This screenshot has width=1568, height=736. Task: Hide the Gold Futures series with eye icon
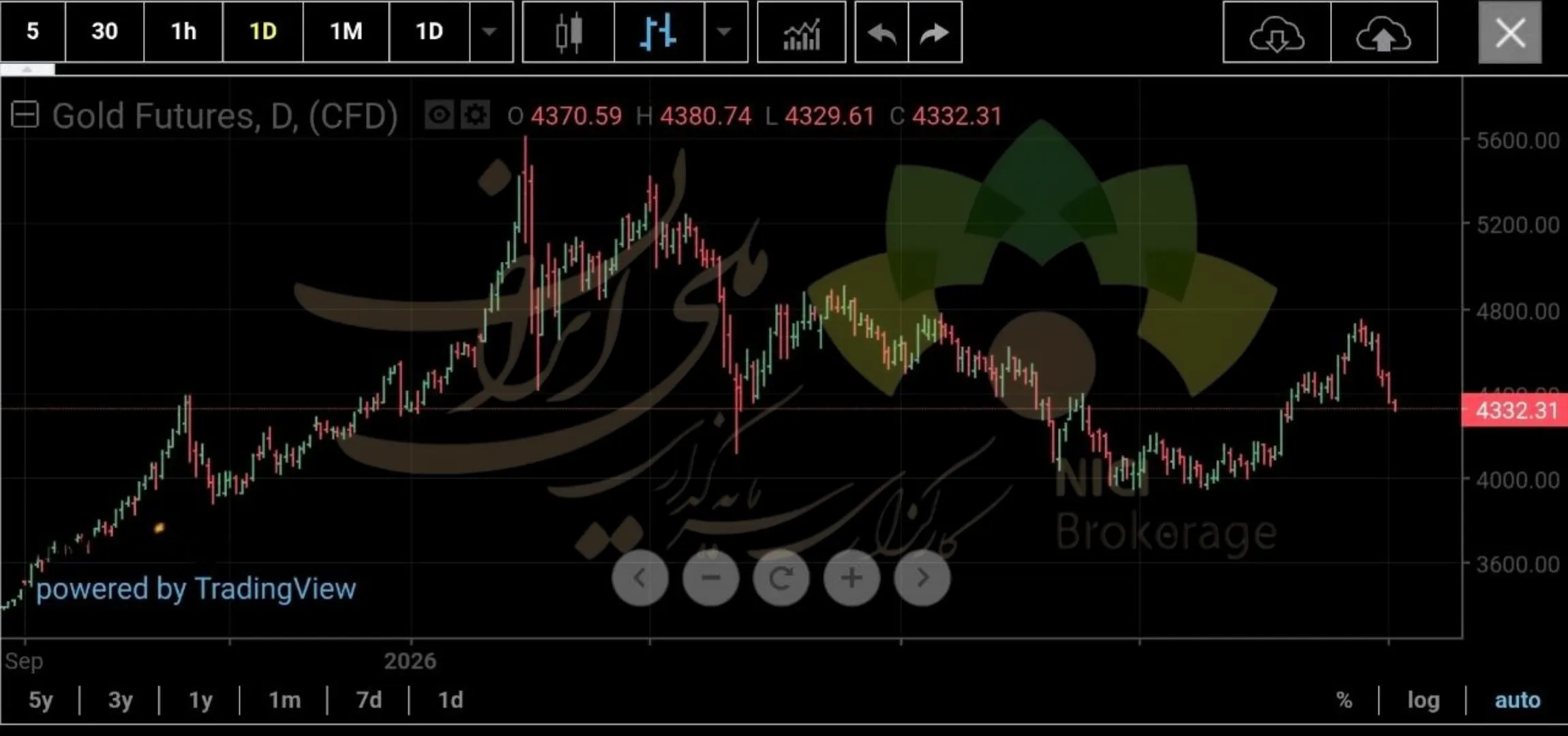tap(439, 115)
